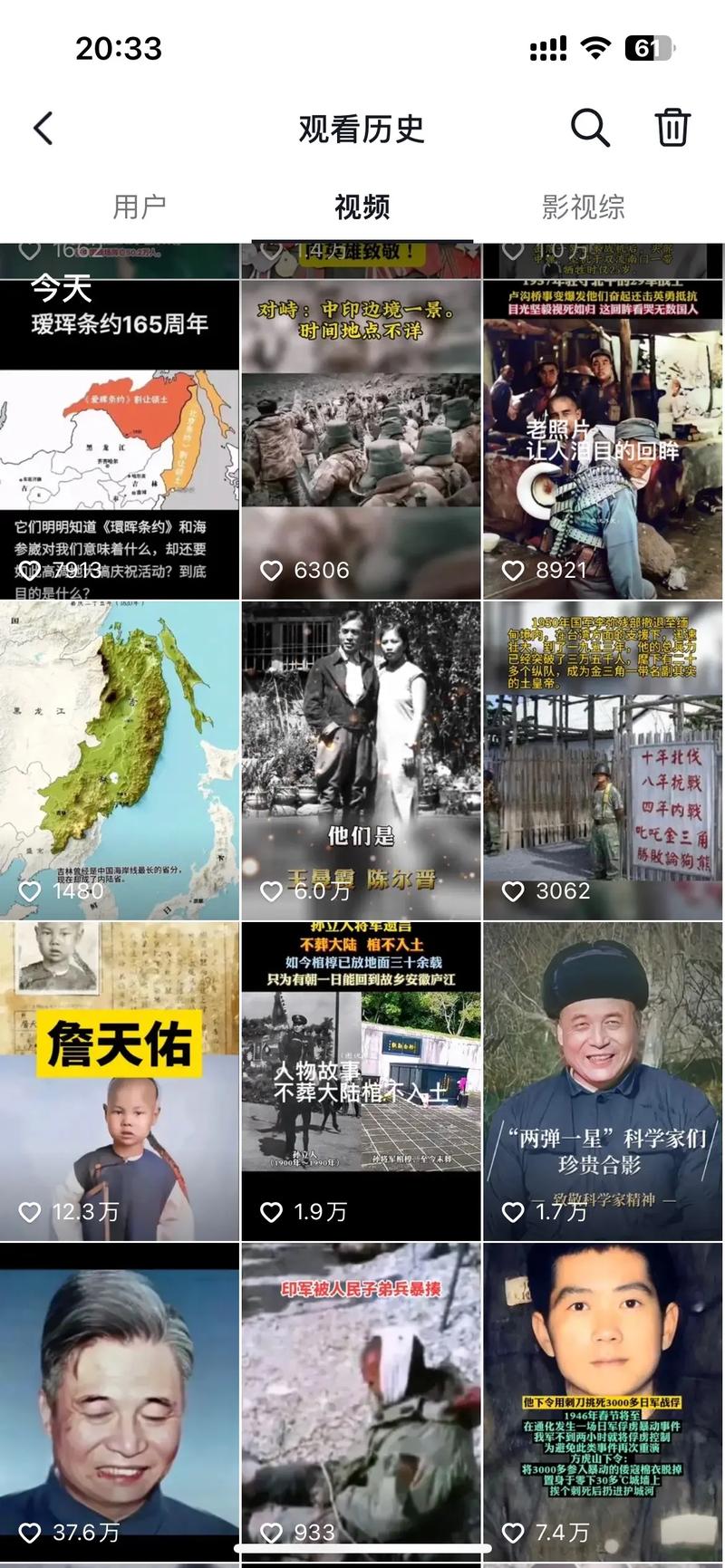Open the 瑷珲条约165周年 video
725x1568 pixels.
point(119,439)
